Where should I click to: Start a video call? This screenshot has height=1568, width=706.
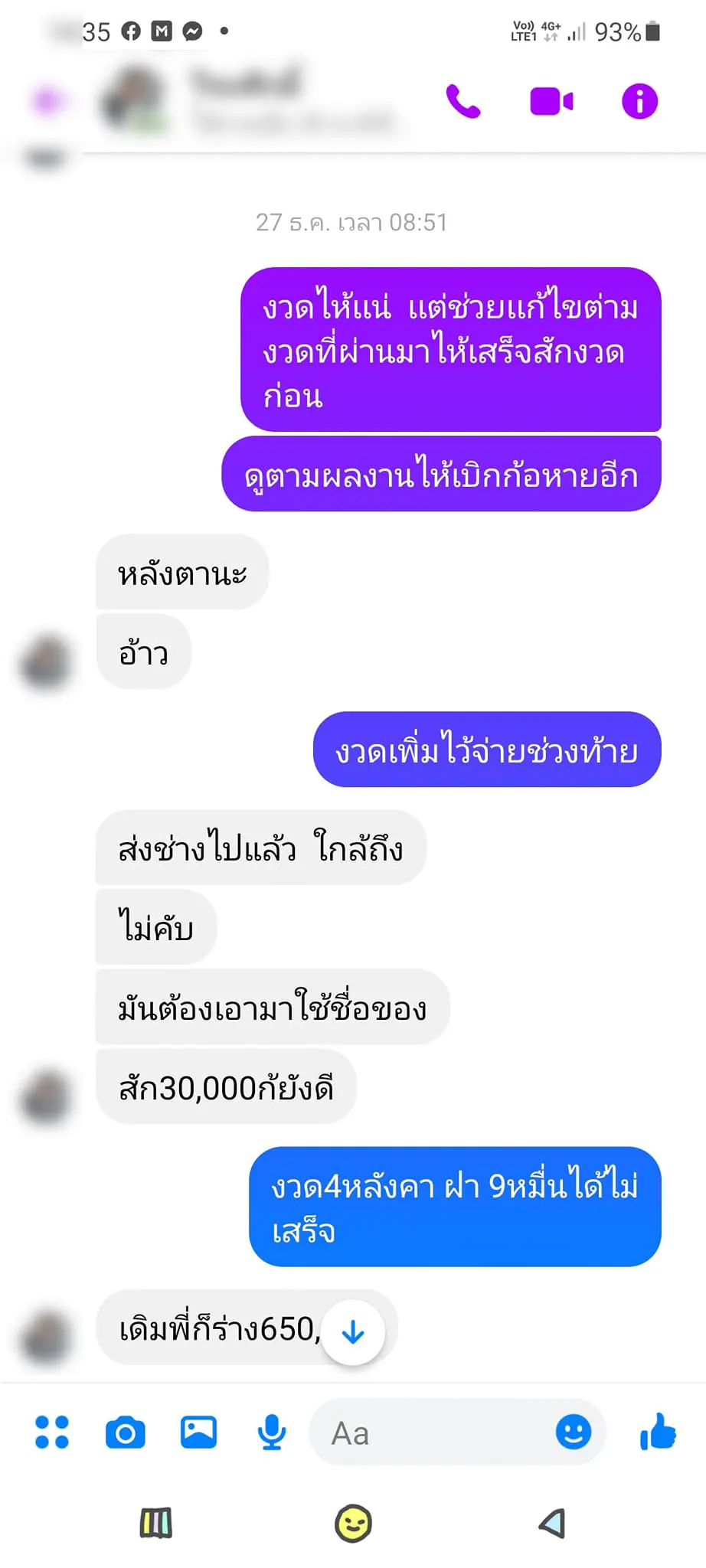551,101
